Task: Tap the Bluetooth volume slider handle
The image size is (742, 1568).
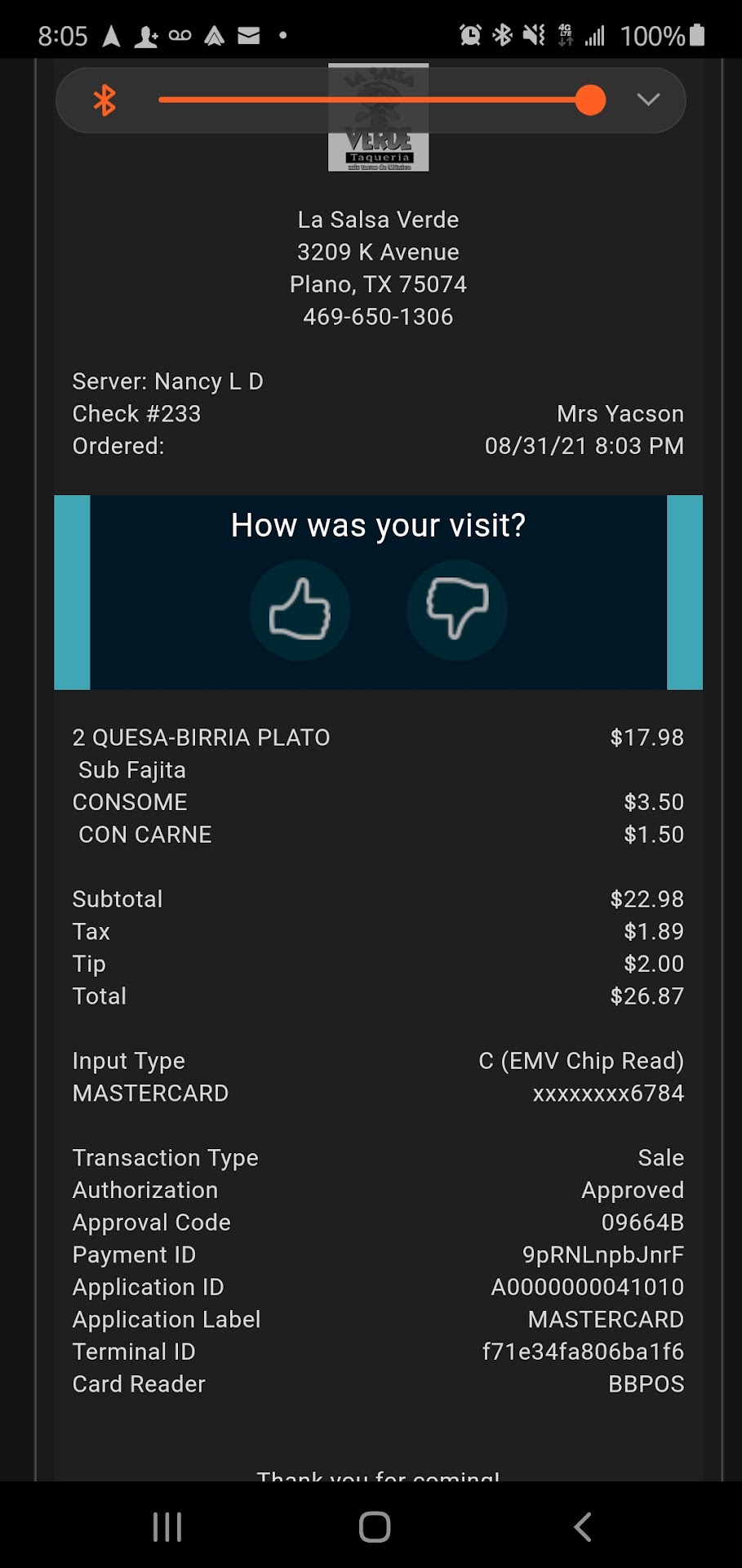Action: [590, 100]
